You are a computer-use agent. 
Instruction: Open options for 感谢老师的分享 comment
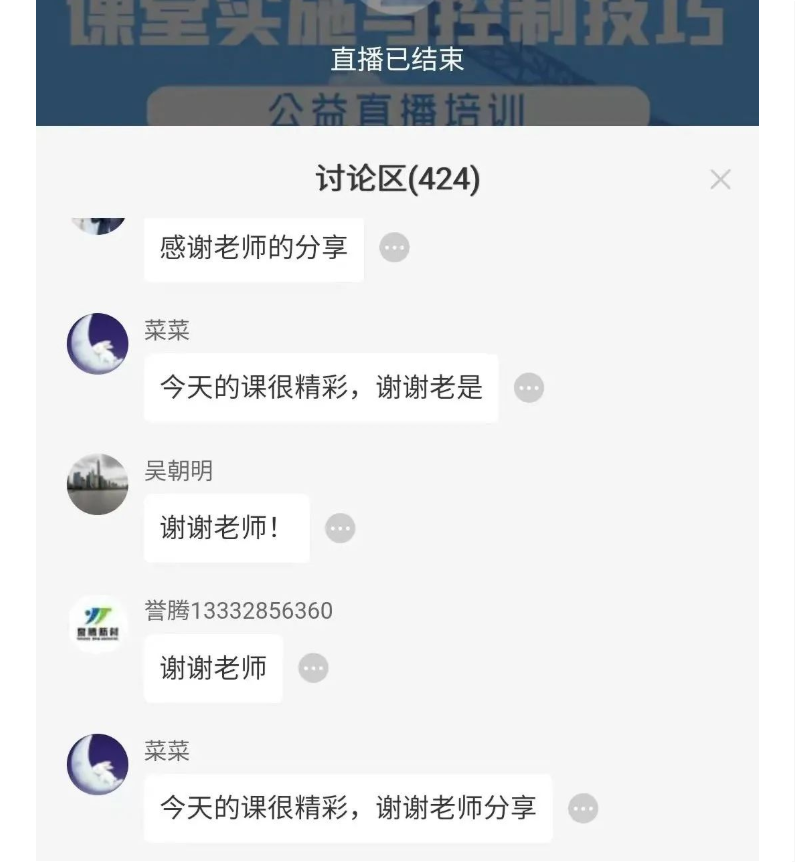click(394, 247)
